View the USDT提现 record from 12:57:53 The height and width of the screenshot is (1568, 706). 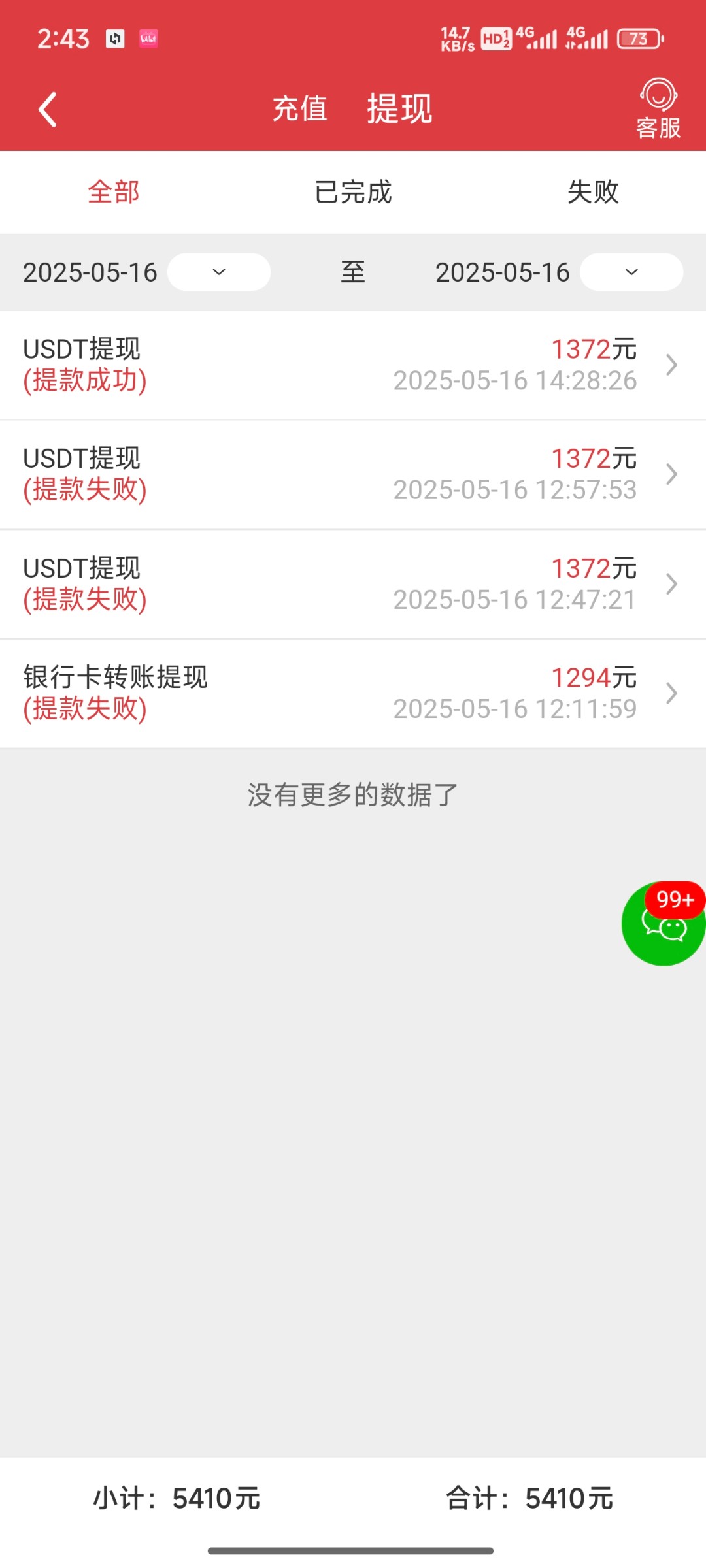coord(353,474)
